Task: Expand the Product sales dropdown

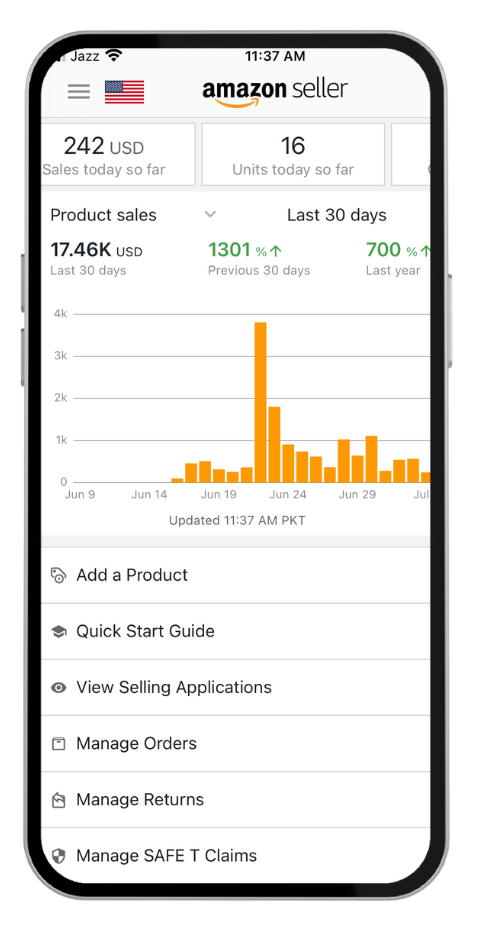Action: [x=133, y=215]
